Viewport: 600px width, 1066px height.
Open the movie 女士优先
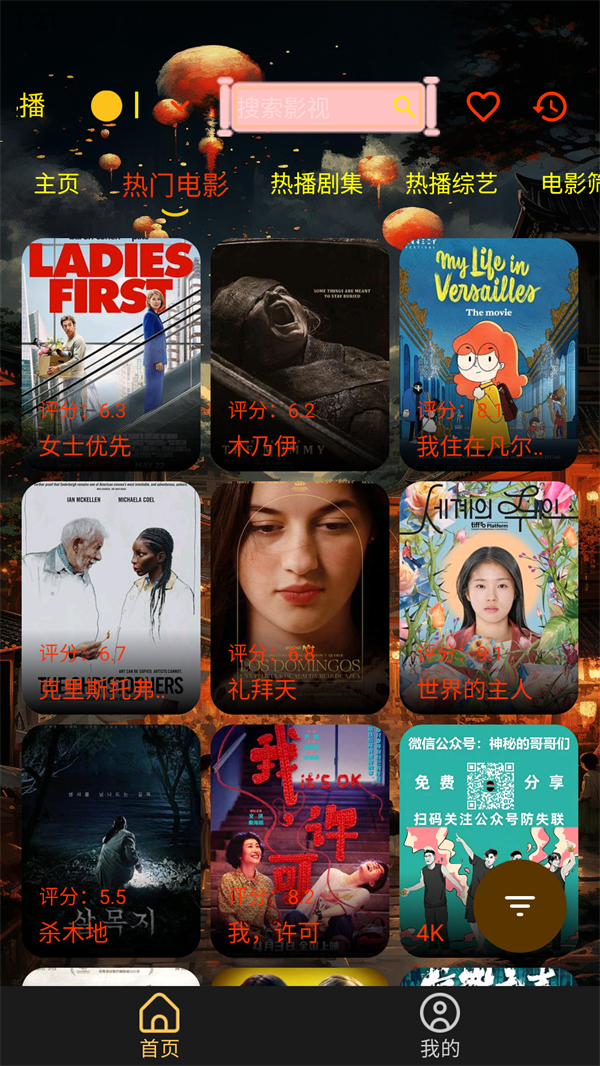click(111, 354)
